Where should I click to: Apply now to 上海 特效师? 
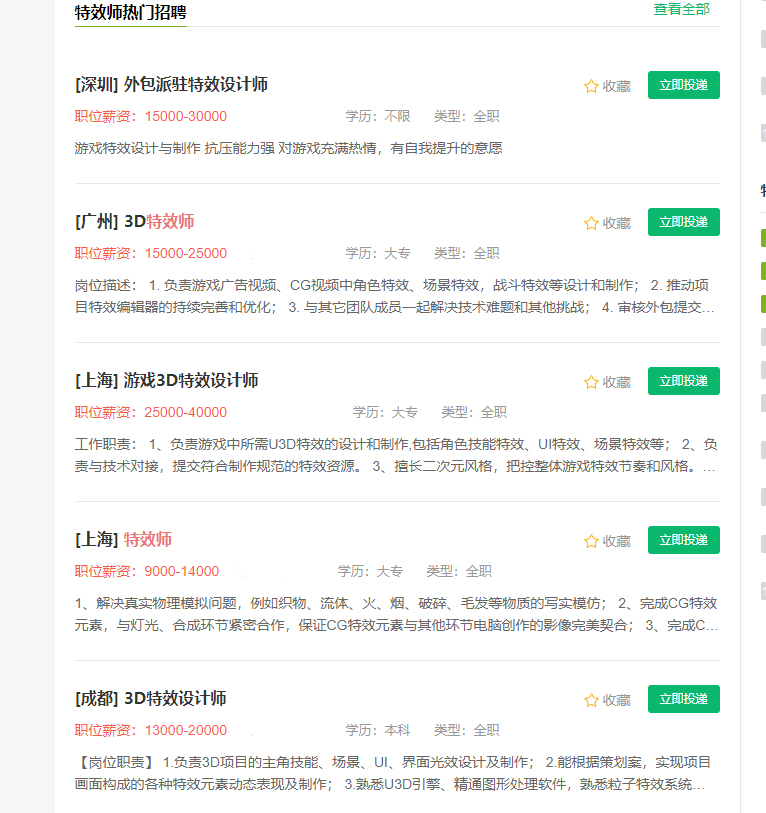[x=683, y=540]
